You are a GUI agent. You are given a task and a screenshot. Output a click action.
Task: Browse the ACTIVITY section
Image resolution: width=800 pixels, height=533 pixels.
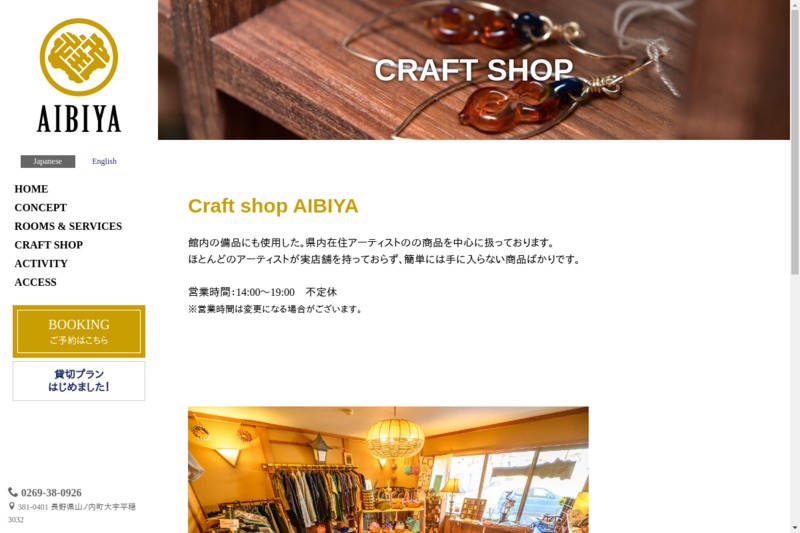41,264
